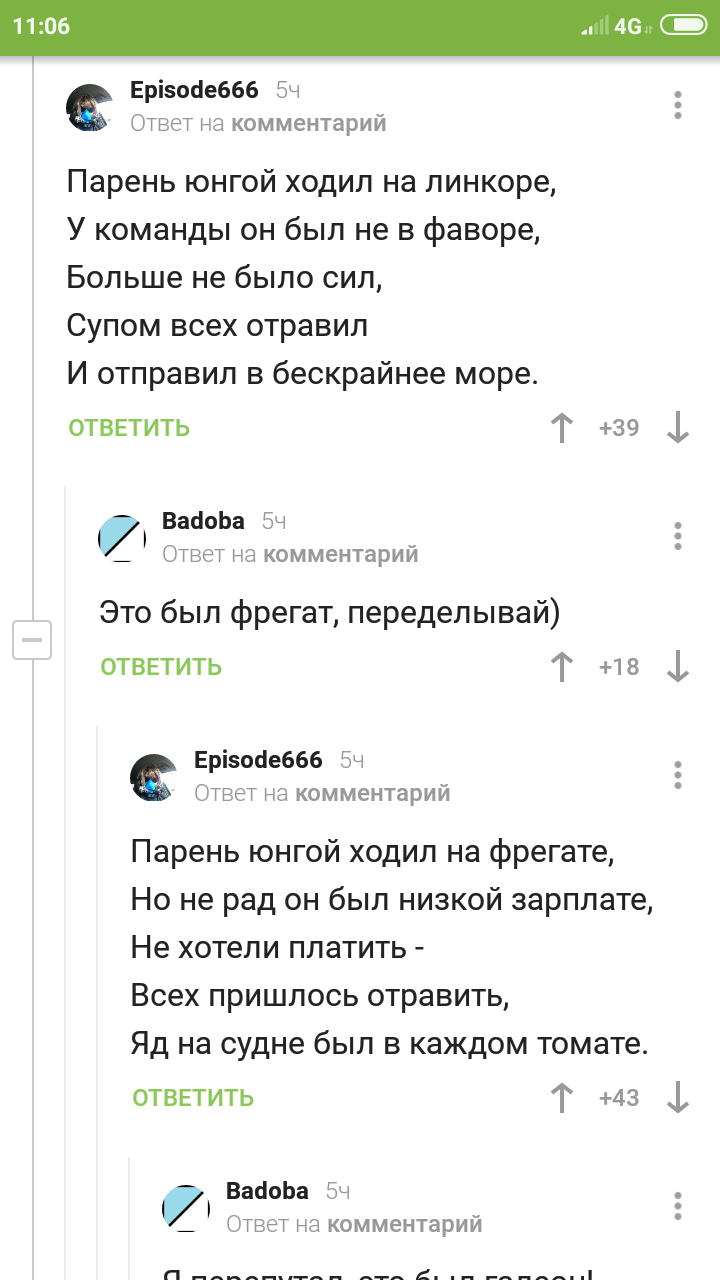View Badoba's profile from the фрегат comment's avatar
720x1280 pixels.
click(x=122, y=537)
